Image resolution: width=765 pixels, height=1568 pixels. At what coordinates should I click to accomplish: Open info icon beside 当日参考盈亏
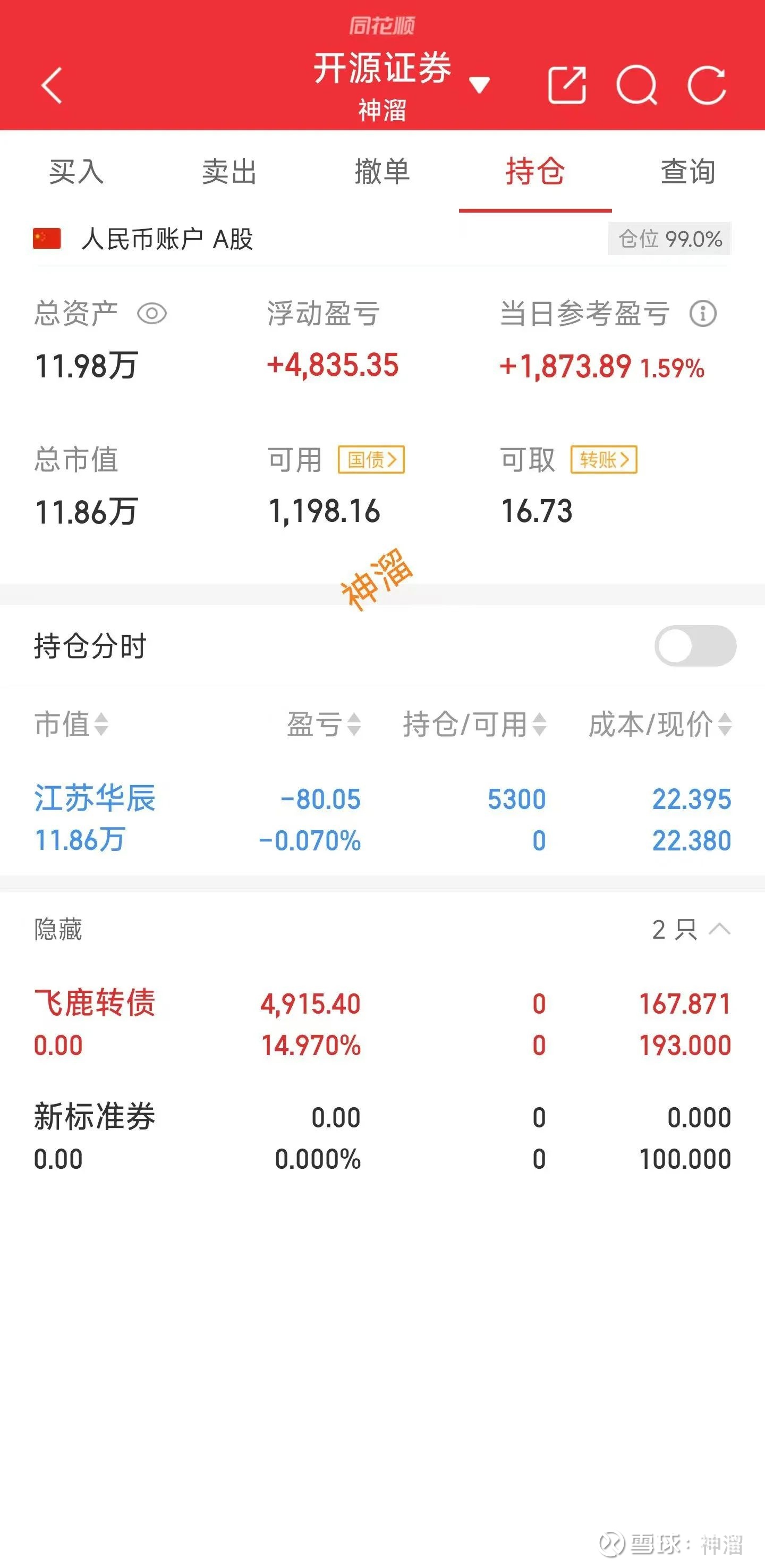(x=703, y=314)
